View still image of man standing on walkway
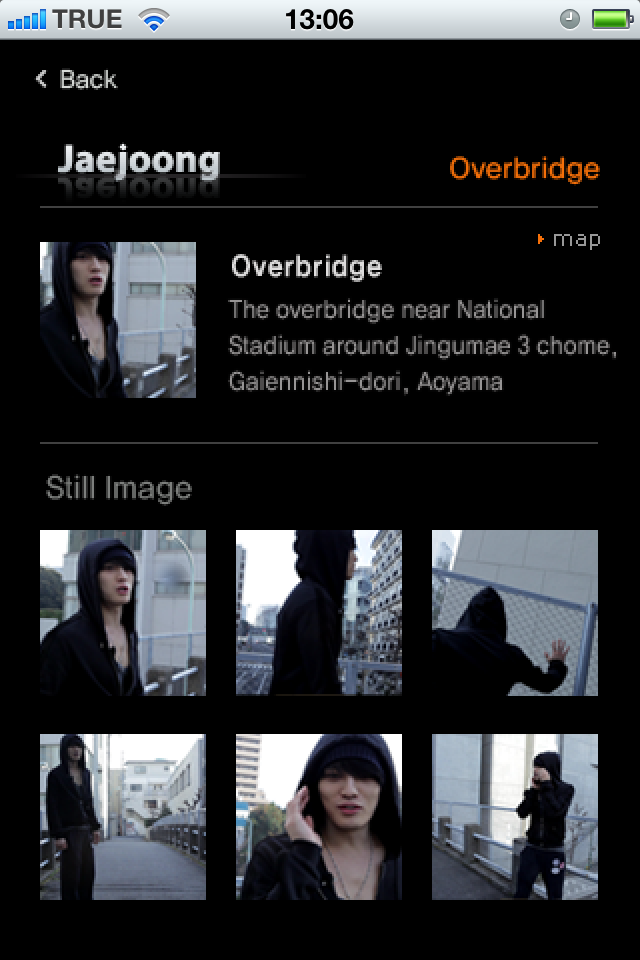640x960 pixels. pos(123,817)
